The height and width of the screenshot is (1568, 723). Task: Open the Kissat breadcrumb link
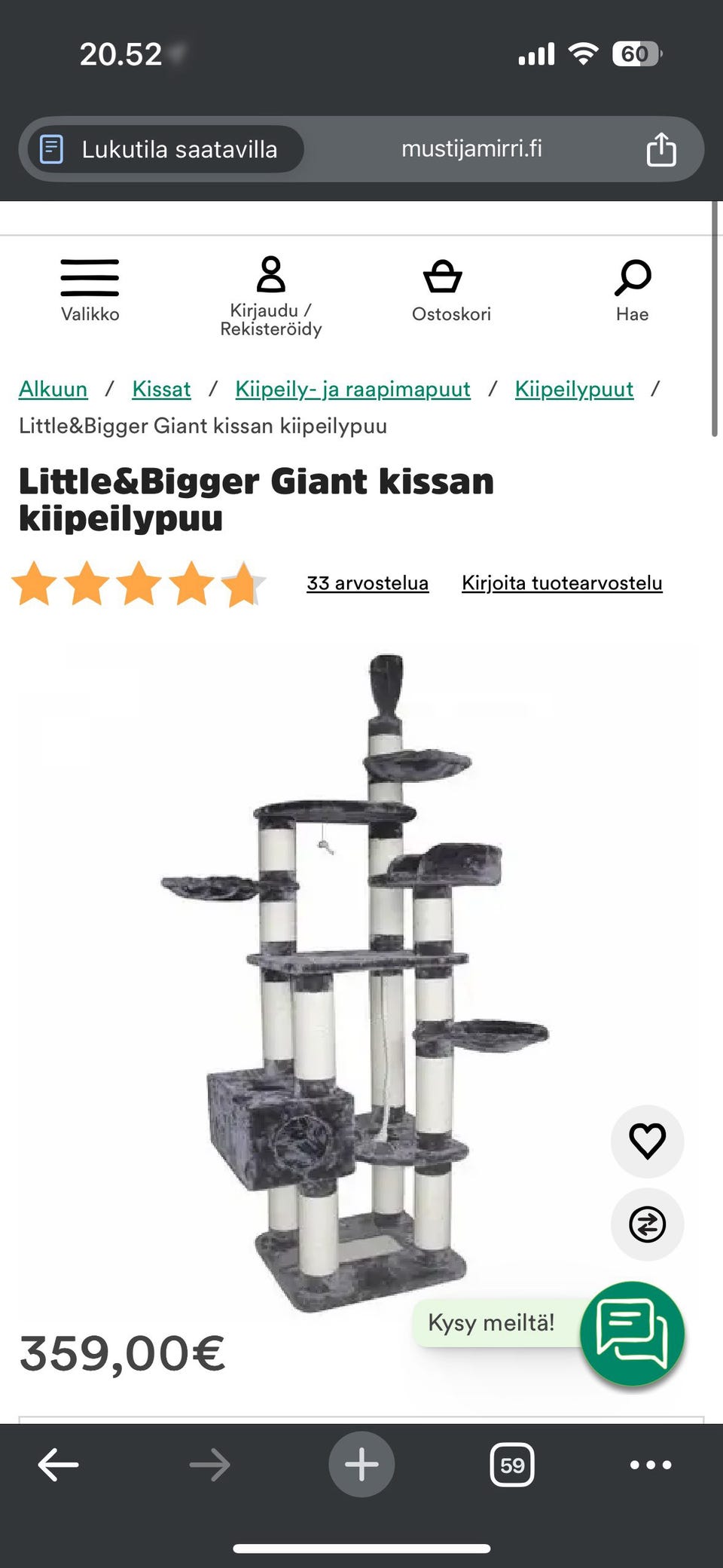(161, 389)
